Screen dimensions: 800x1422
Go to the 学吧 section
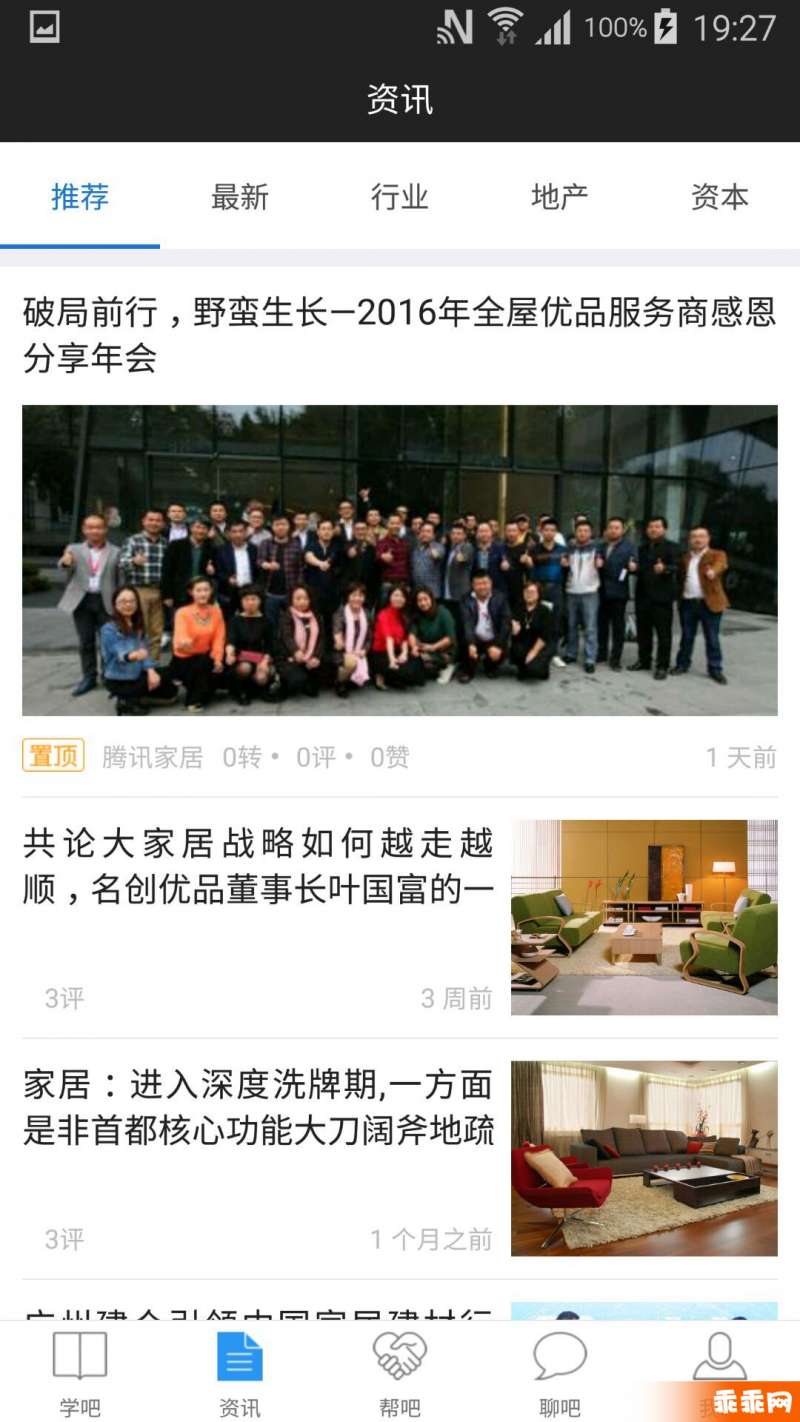pyautogui.click(x=80, y=1372)
